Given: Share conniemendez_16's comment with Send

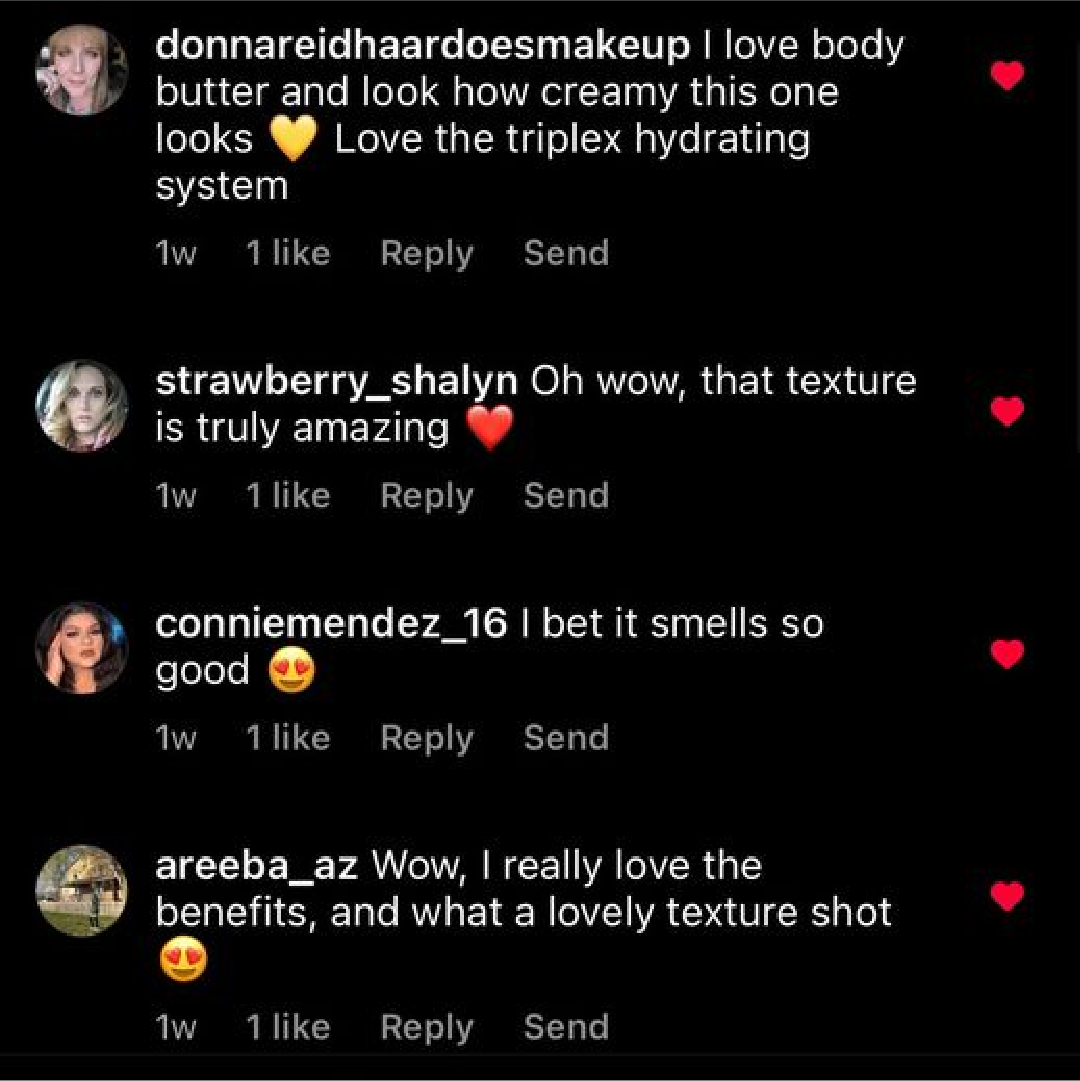Looking at the screenshot, I should 566,738.
